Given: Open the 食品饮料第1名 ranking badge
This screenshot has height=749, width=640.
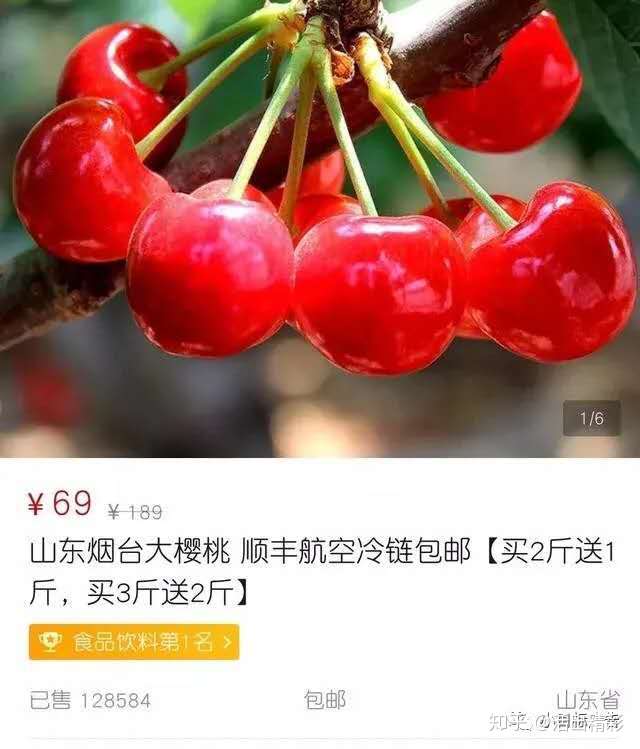Looking at the screenshot, I should coord(134,642).
